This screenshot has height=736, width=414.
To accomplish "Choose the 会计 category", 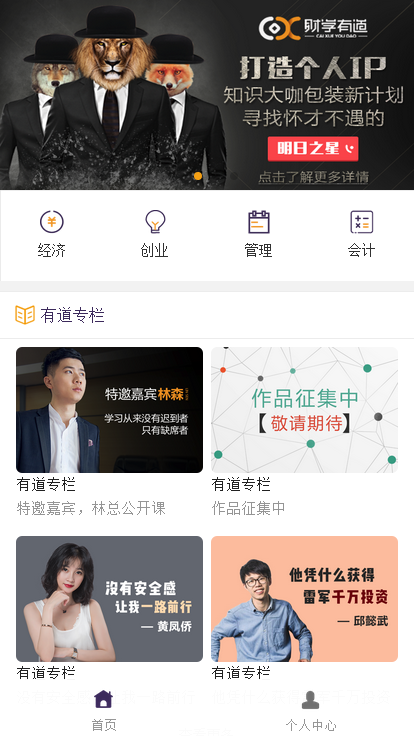I will (x=361, y=234).
